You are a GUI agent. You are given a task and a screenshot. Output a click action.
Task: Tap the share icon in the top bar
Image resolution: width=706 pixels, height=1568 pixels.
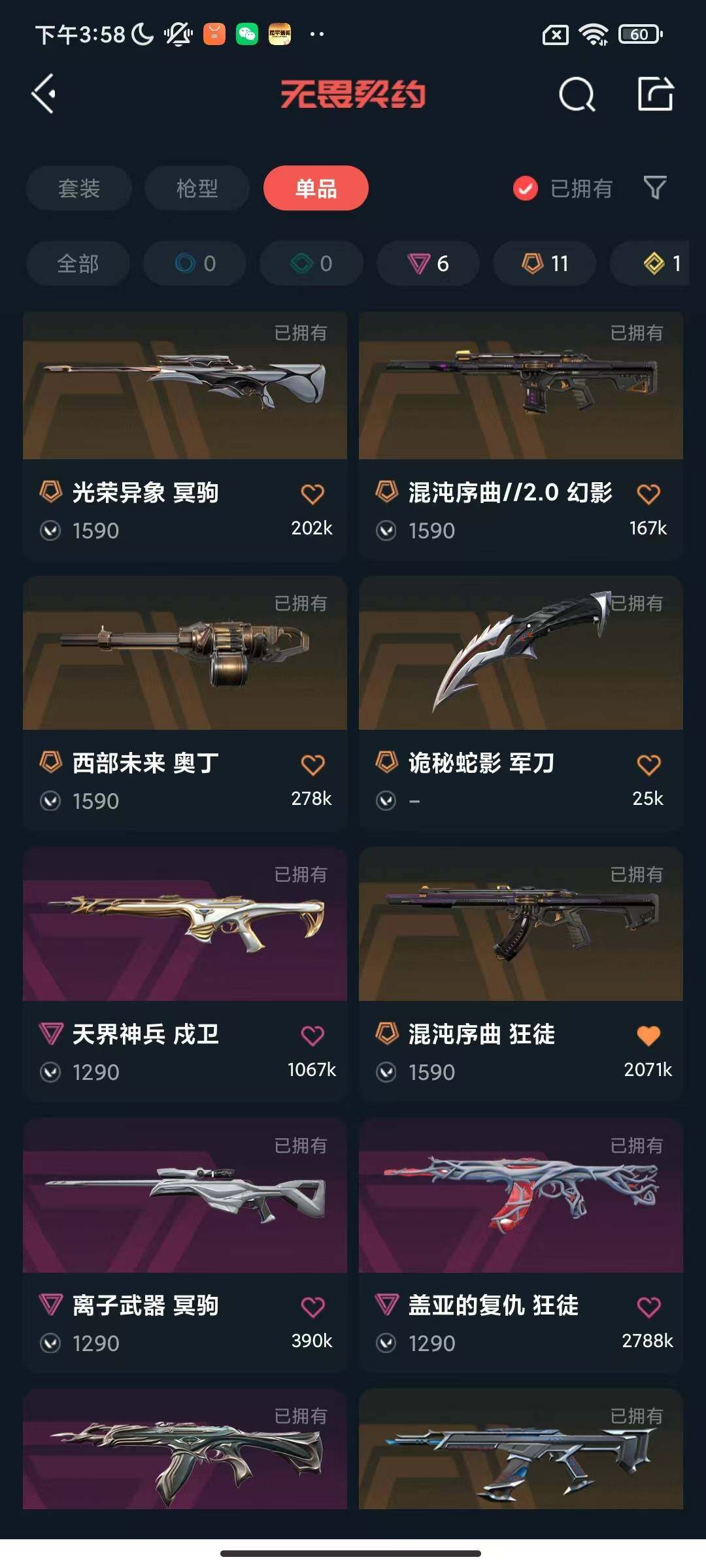click(x=657, y=94)
